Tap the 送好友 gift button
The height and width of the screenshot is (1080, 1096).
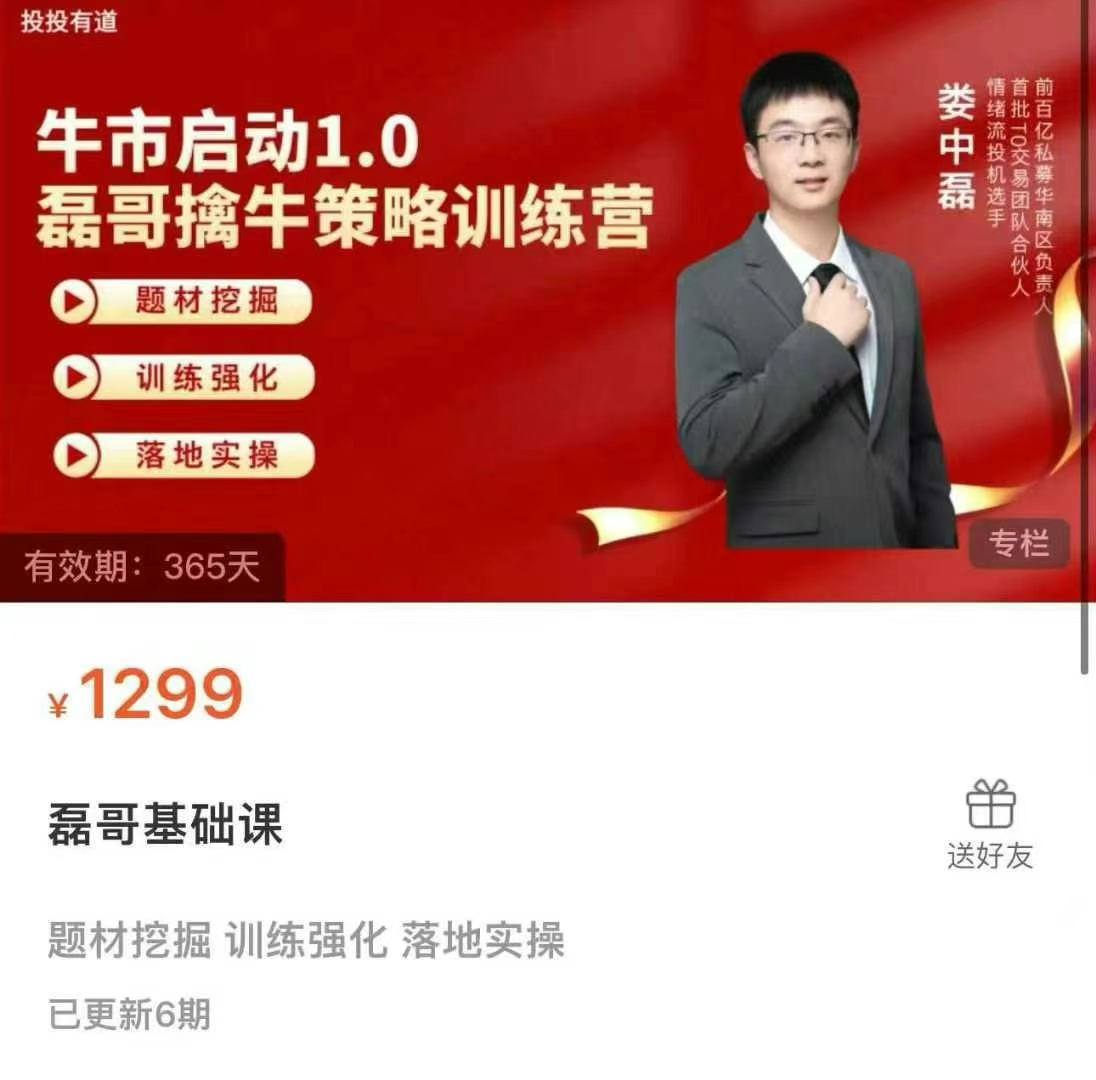[x=990, y=823]
